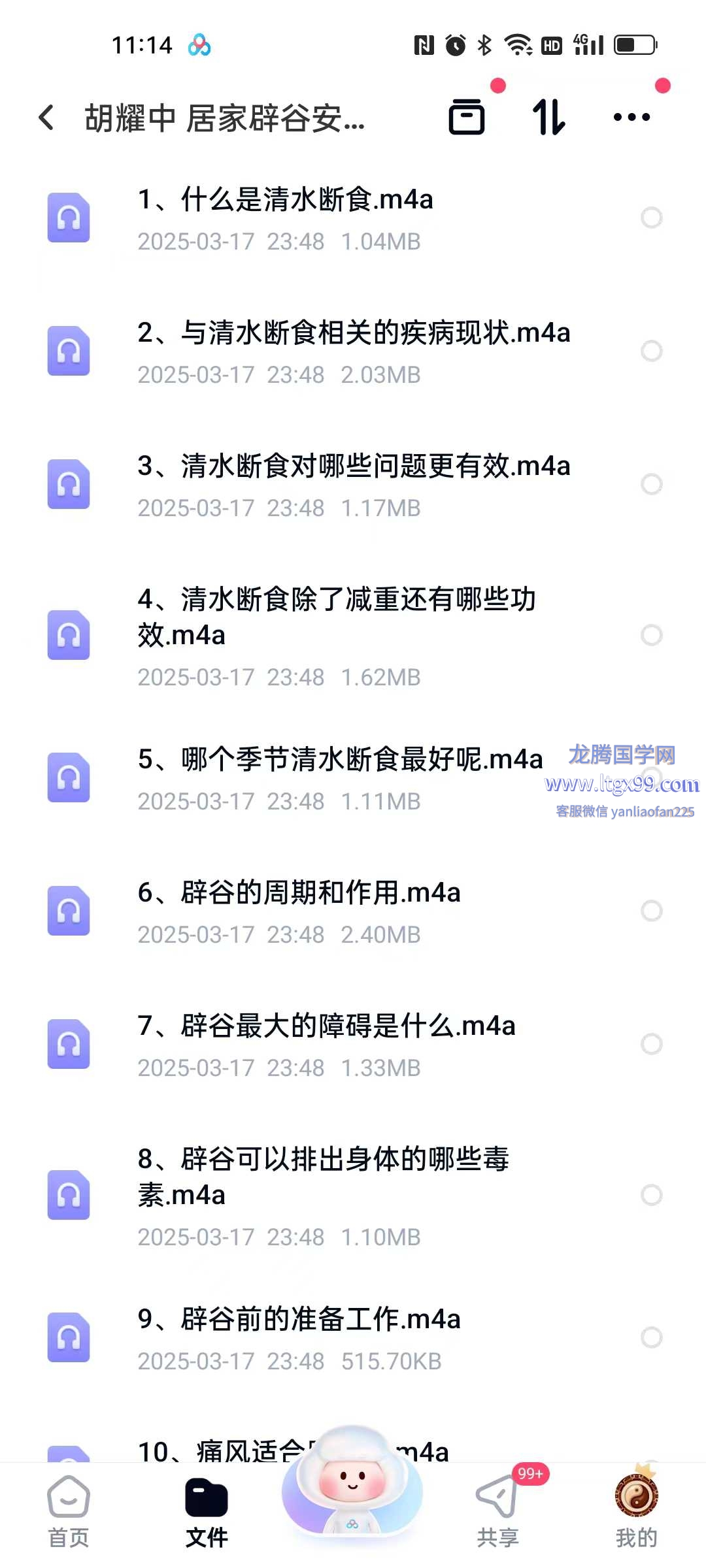Open file 5、哪个季节清水断食最好呢.m4a

point(353,778)
